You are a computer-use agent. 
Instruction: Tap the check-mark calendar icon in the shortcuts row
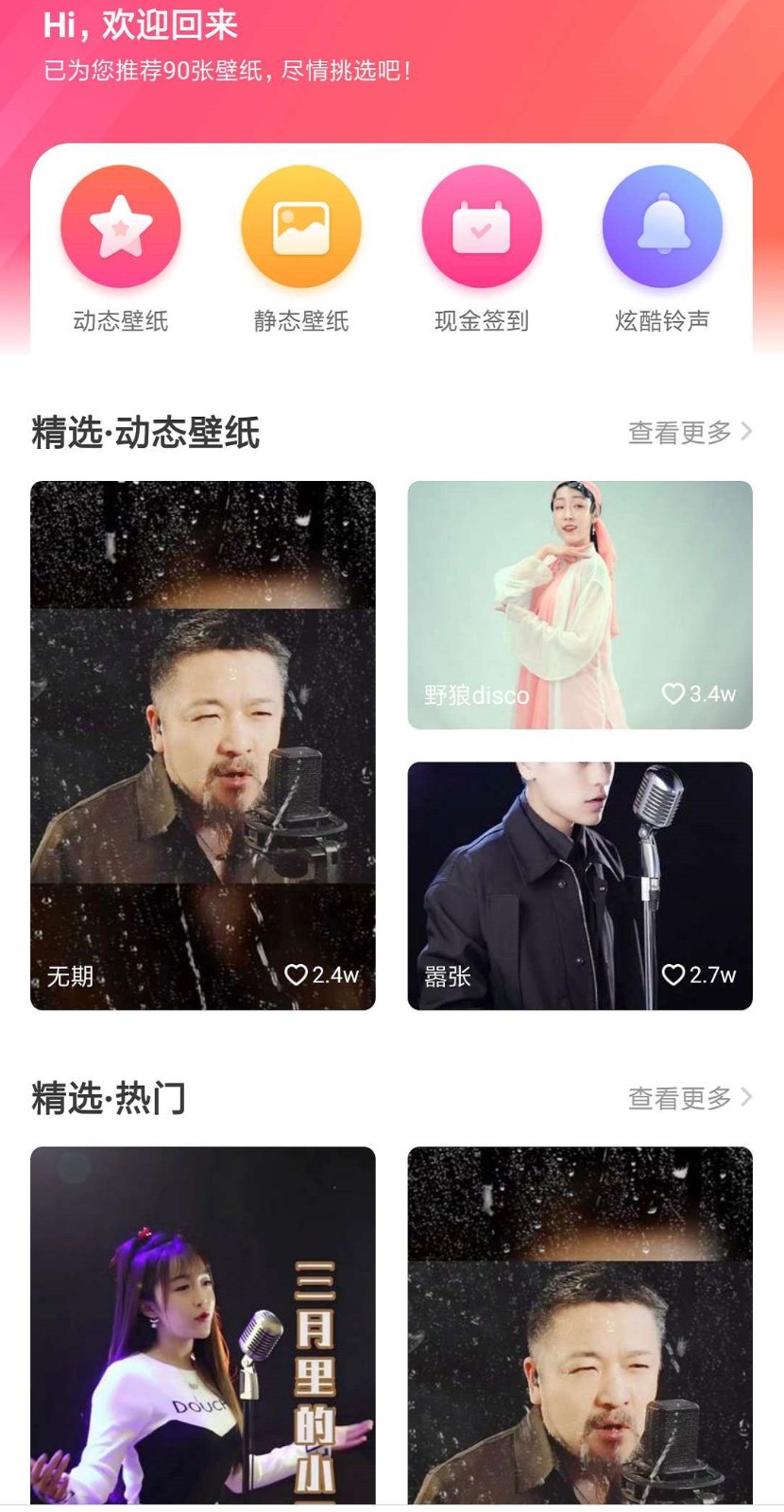tap(480, 226)
